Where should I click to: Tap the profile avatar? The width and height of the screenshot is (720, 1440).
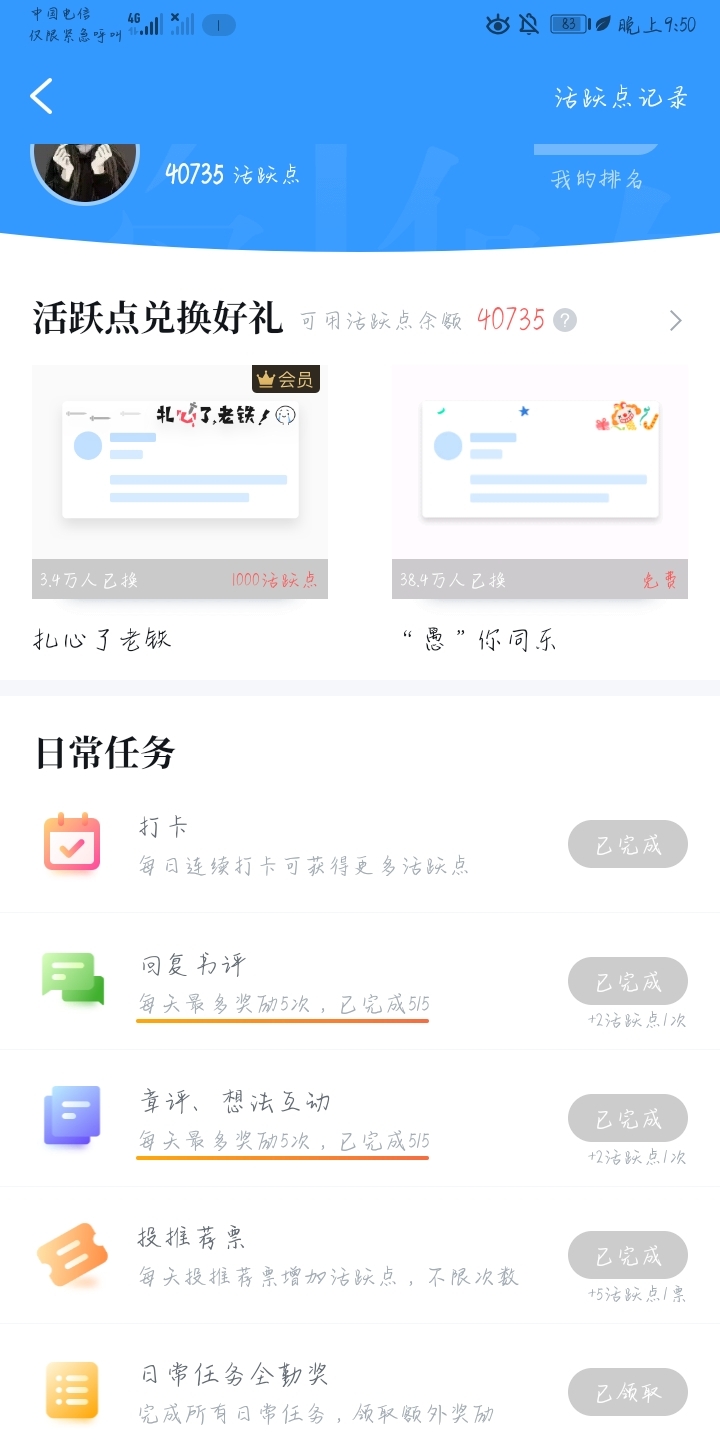tap(85, 170)
